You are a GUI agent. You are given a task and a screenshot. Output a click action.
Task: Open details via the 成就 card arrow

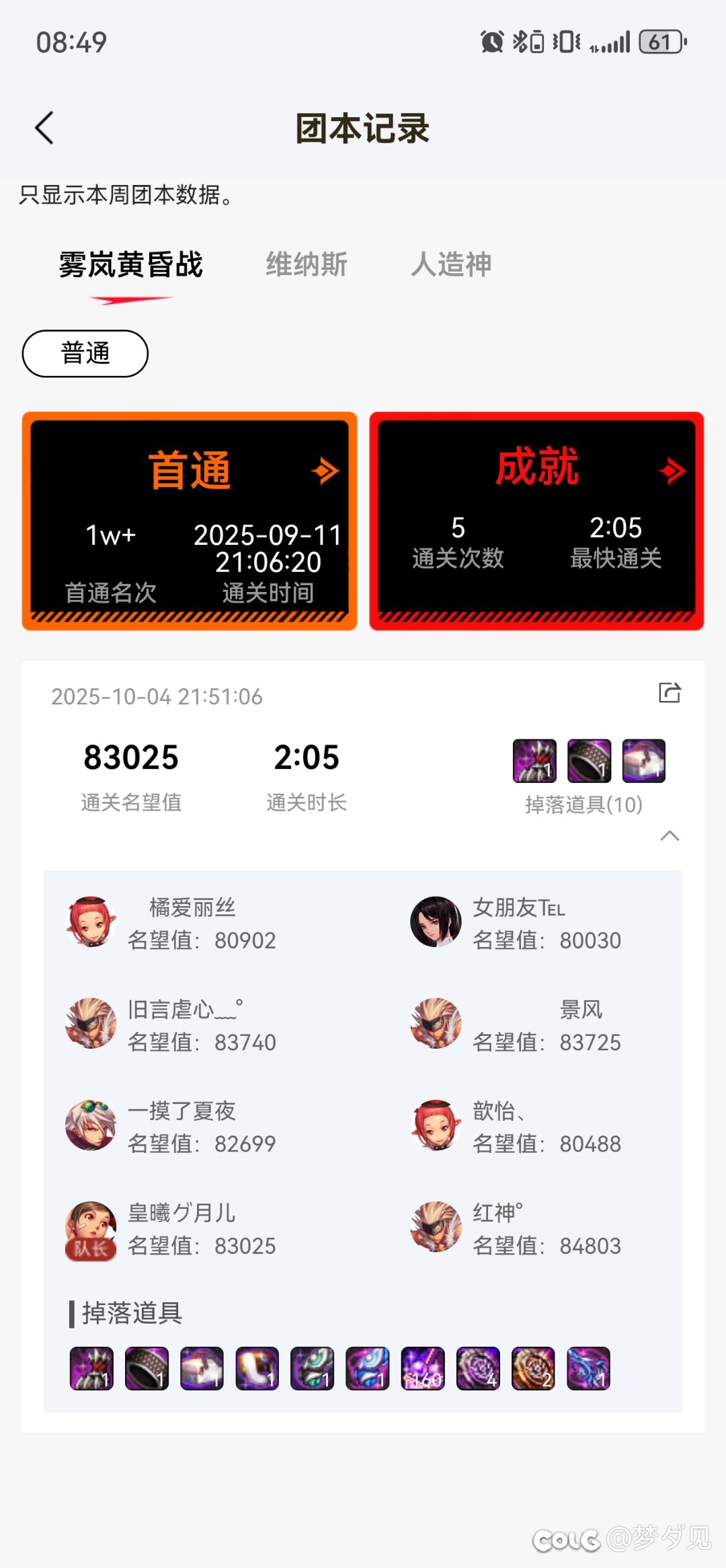tap(672, 471)
